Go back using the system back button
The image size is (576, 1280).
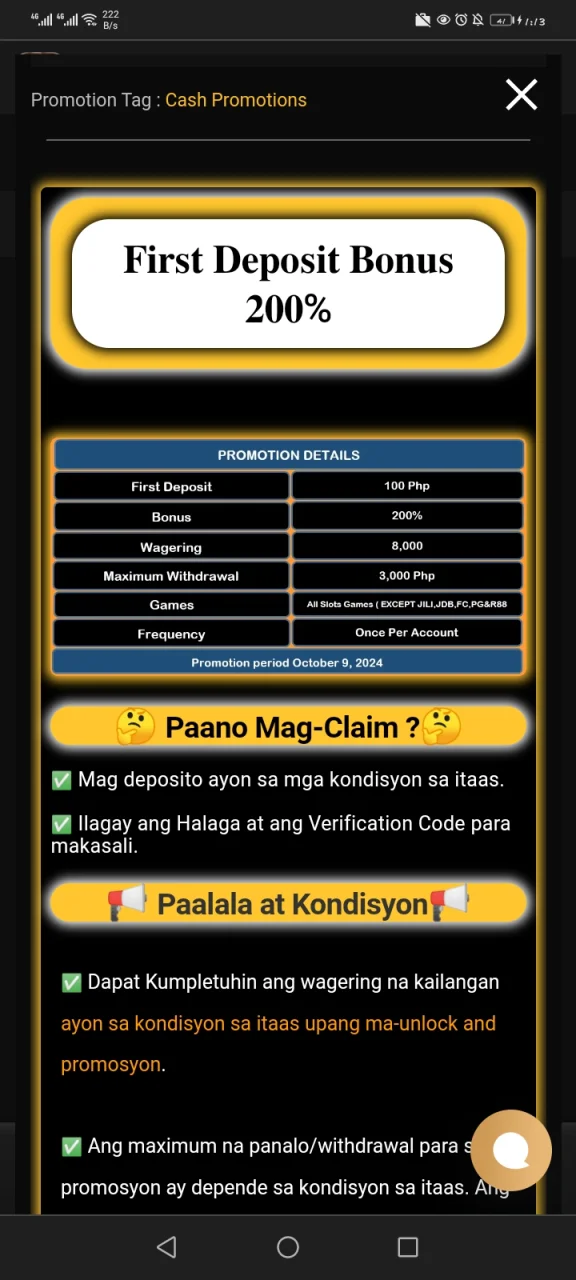(167, 1247)
